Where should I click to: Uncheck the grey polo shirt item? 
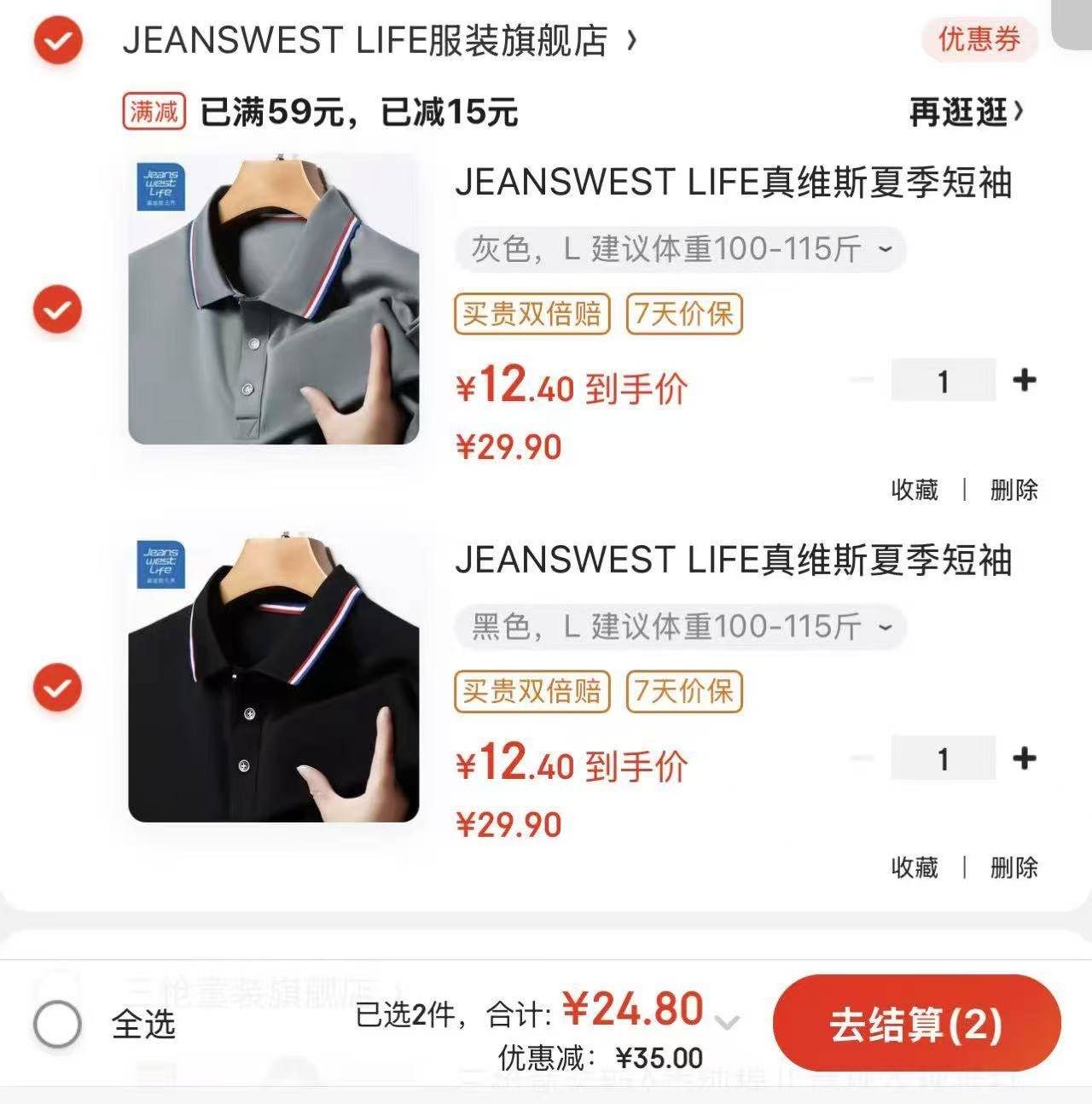coord(57,309)
